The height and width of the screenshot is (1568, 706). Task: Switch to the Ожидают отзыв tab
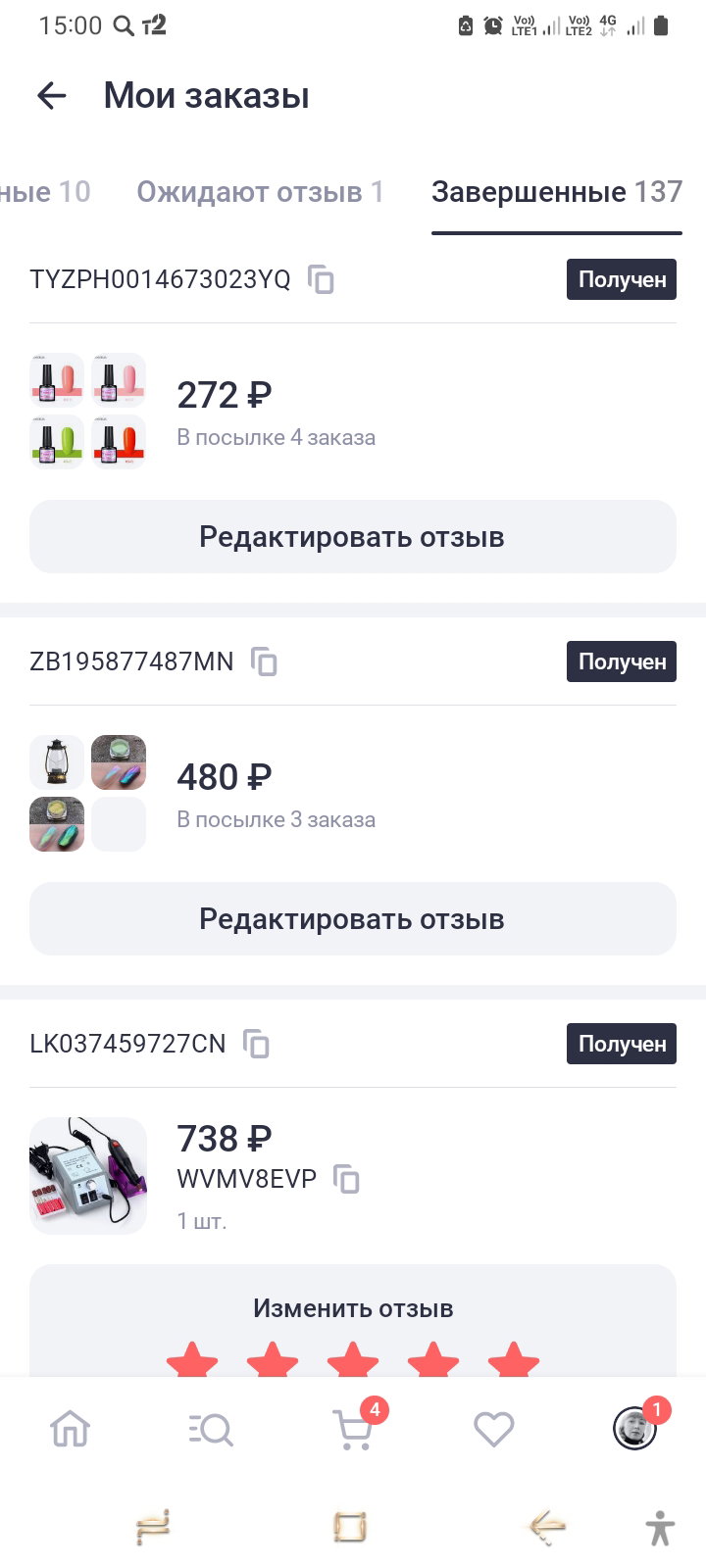pyautogui.click(x=260, y=191)
